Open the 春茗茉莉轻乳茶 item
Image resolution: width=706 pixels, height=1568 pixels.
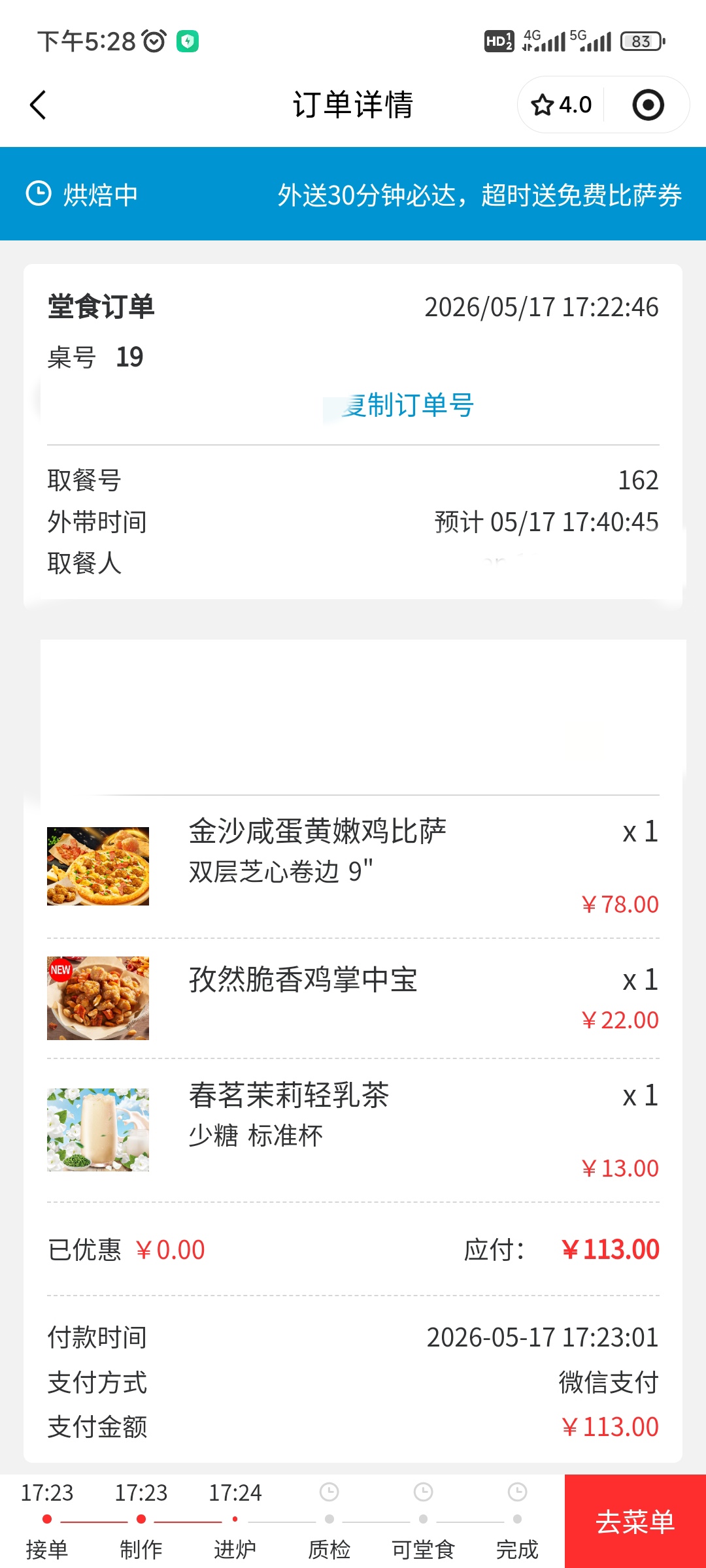click(353, 1130)
